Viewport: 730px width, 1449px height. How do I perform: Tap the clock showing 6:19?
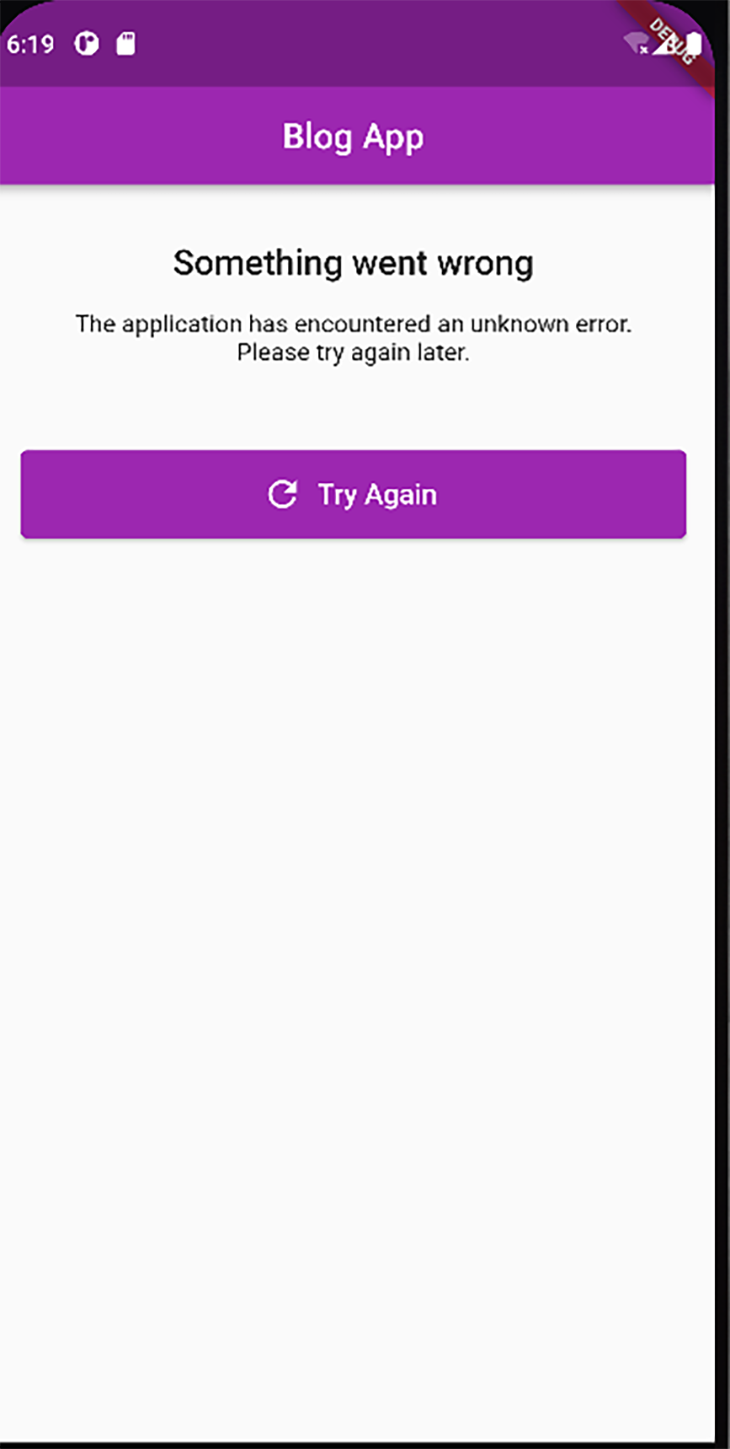pyautogui.click(x=30, y=44)
